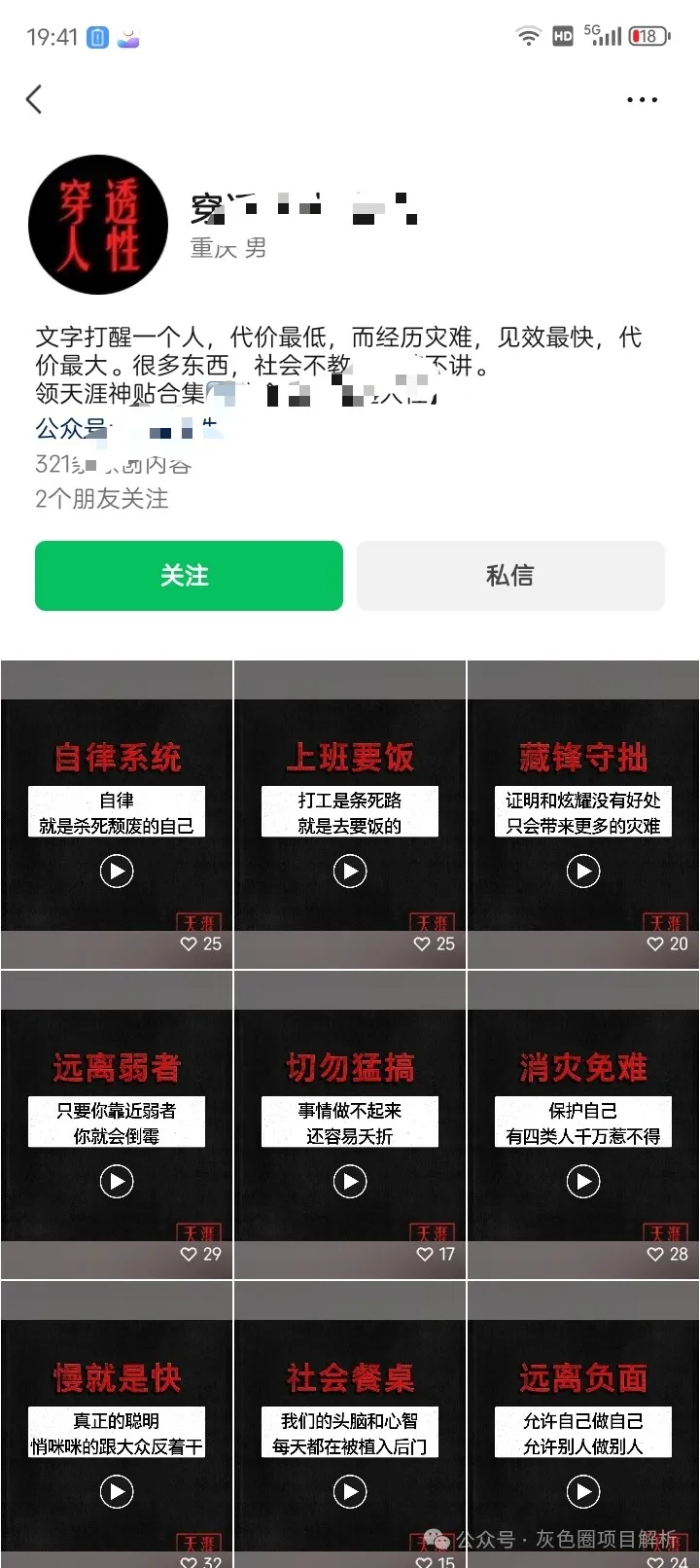Select the 社会餐桌 video tile
Viewport: 700px width, 1568px height.
350,1491
